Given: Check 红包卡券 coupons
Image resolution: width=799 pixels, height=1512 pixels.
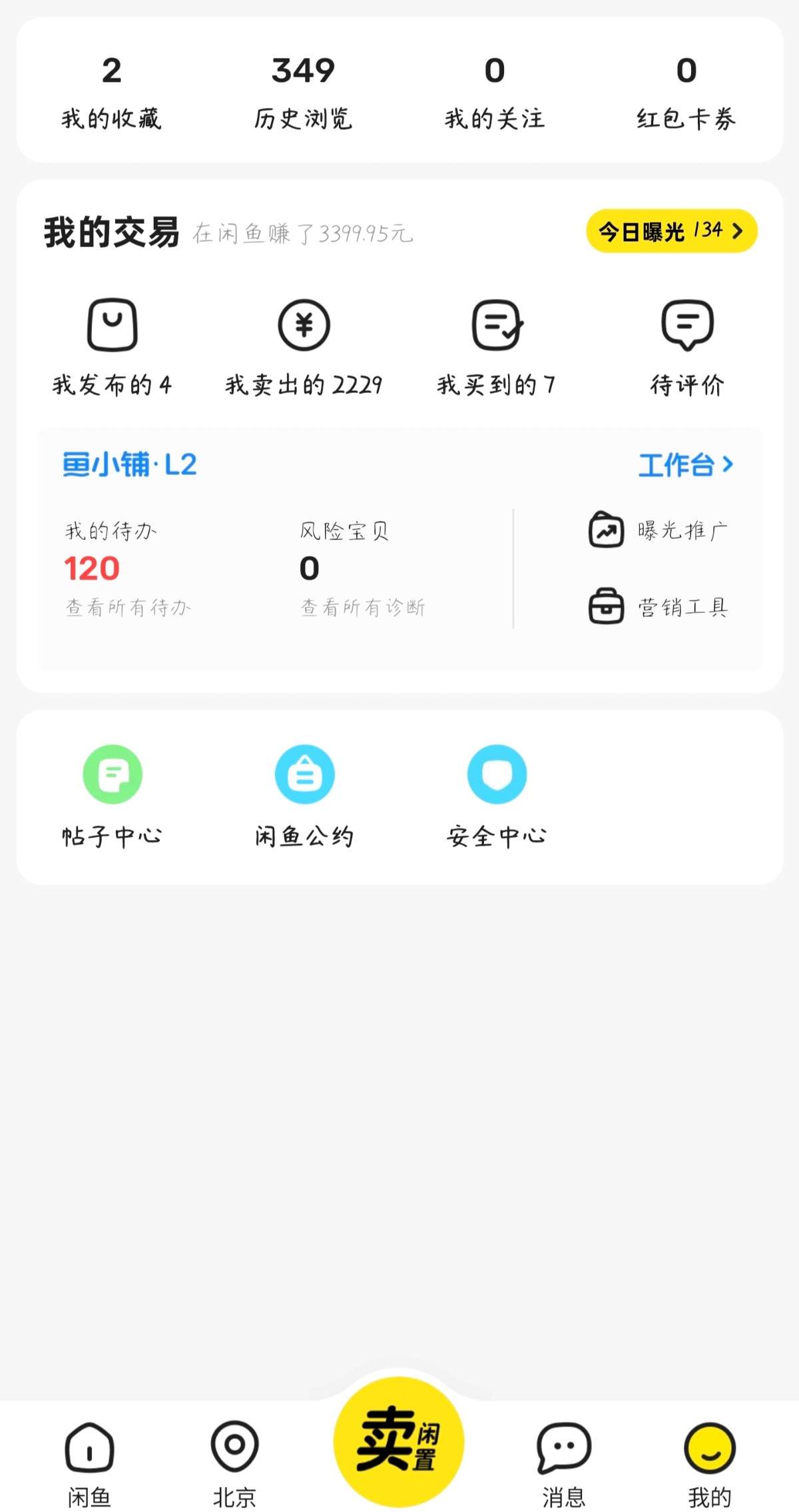Looking at the screenshot, I should [x=686, y=92].
